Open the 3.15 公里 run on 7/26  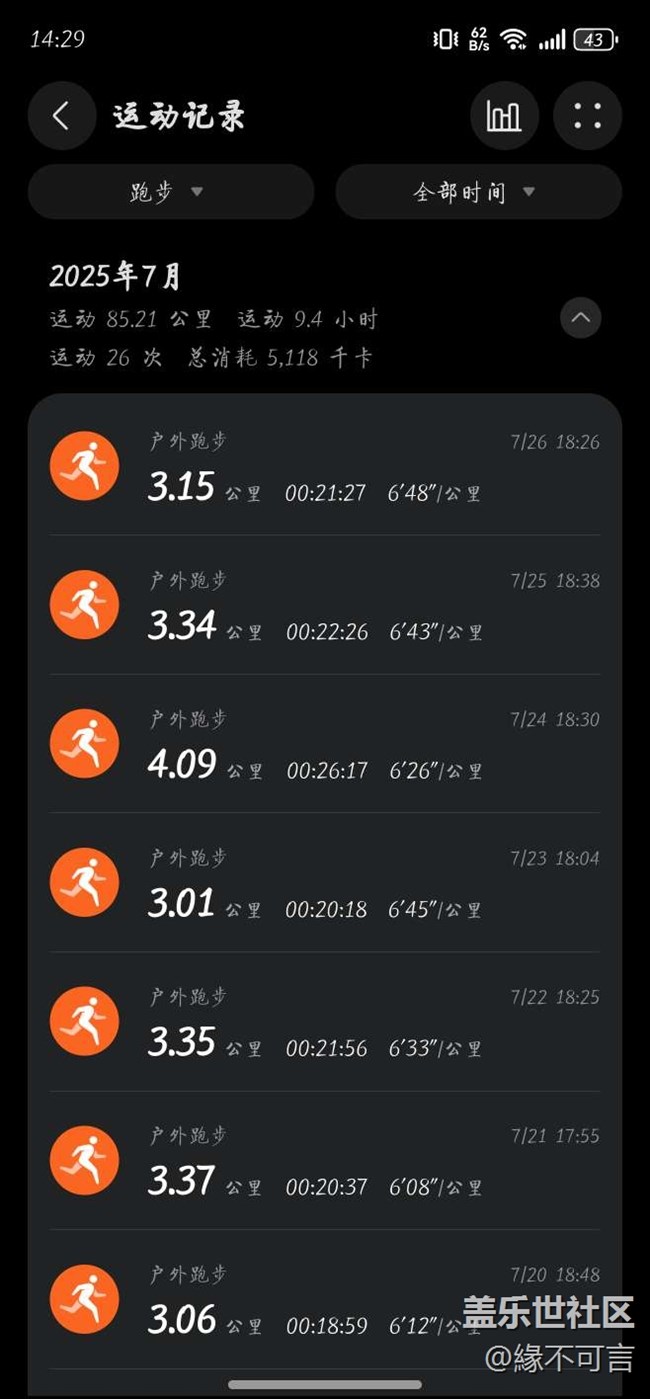[325, 466]
